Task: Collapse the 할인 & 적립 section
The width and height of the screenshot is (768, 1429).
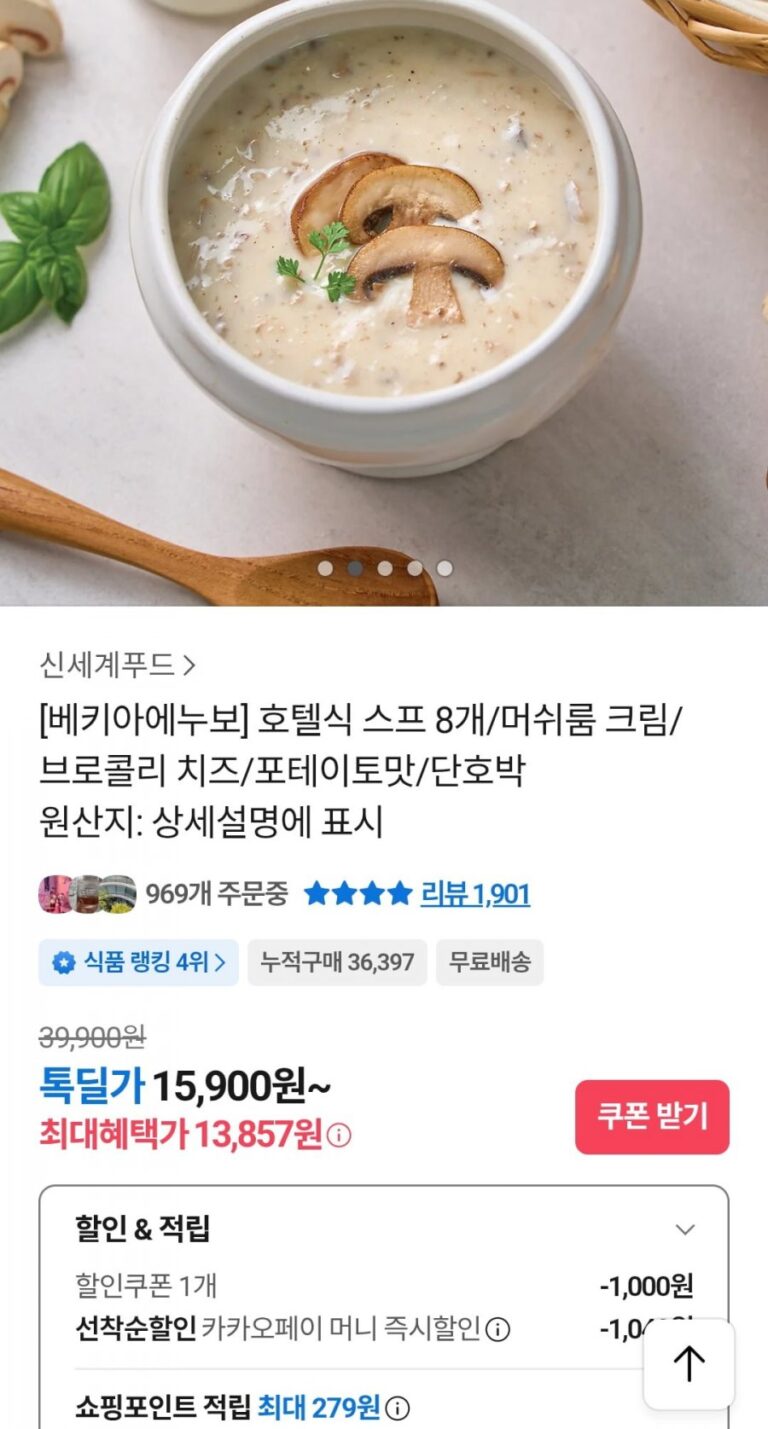Action: 685,1229
